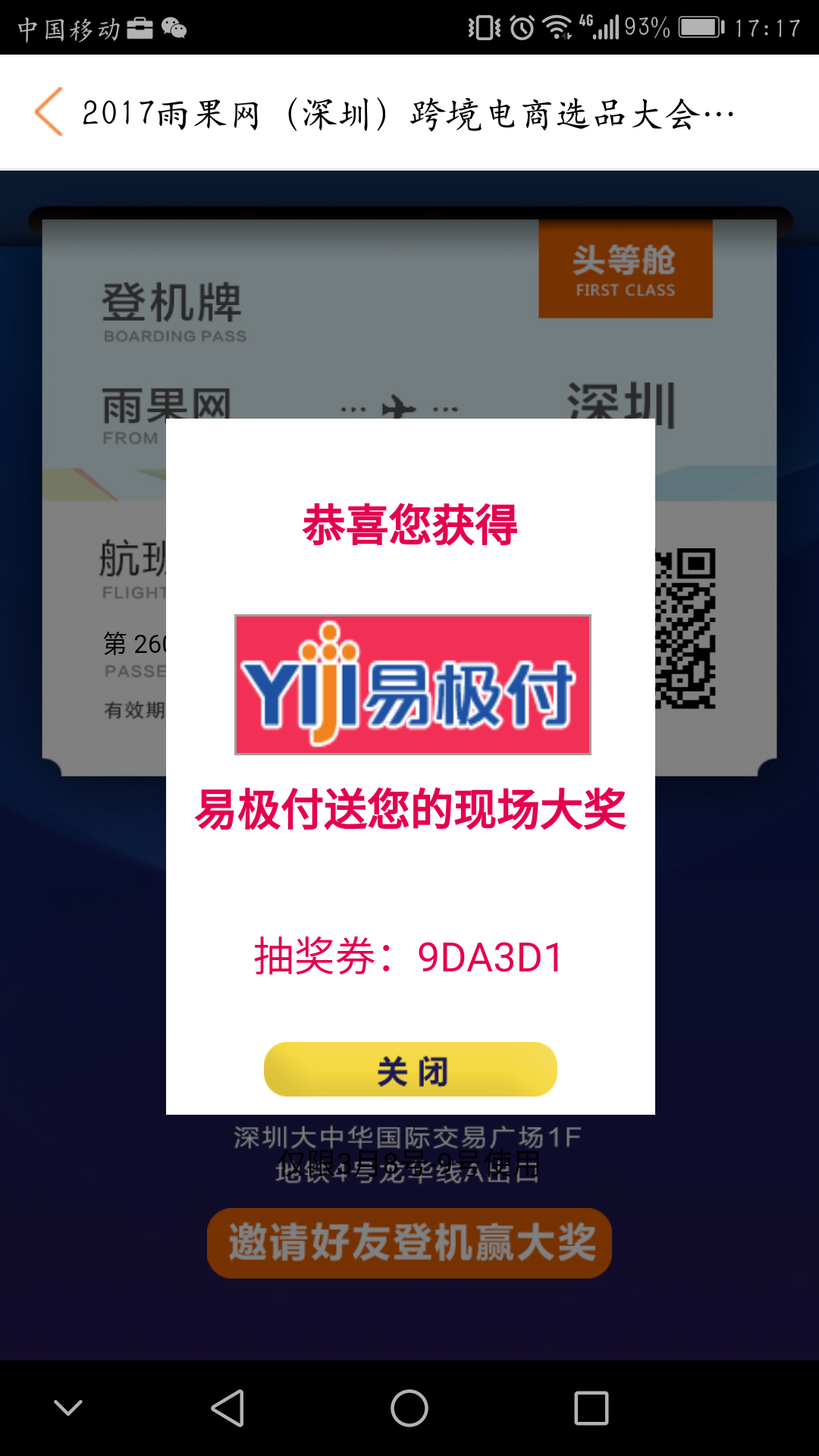
Task: Go to home screen via navigation bar
Action: pos(409,1408)
